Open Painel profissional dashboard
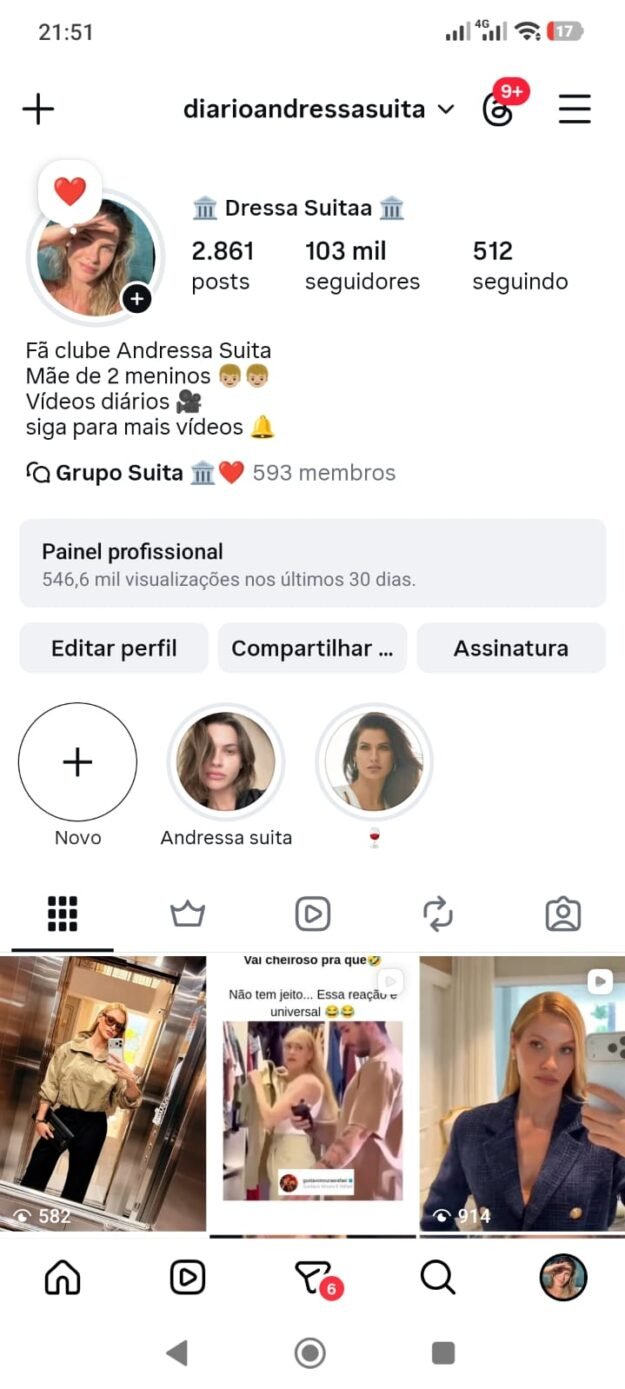Viewport: 625px width, 1389px height. pos(312,563)
